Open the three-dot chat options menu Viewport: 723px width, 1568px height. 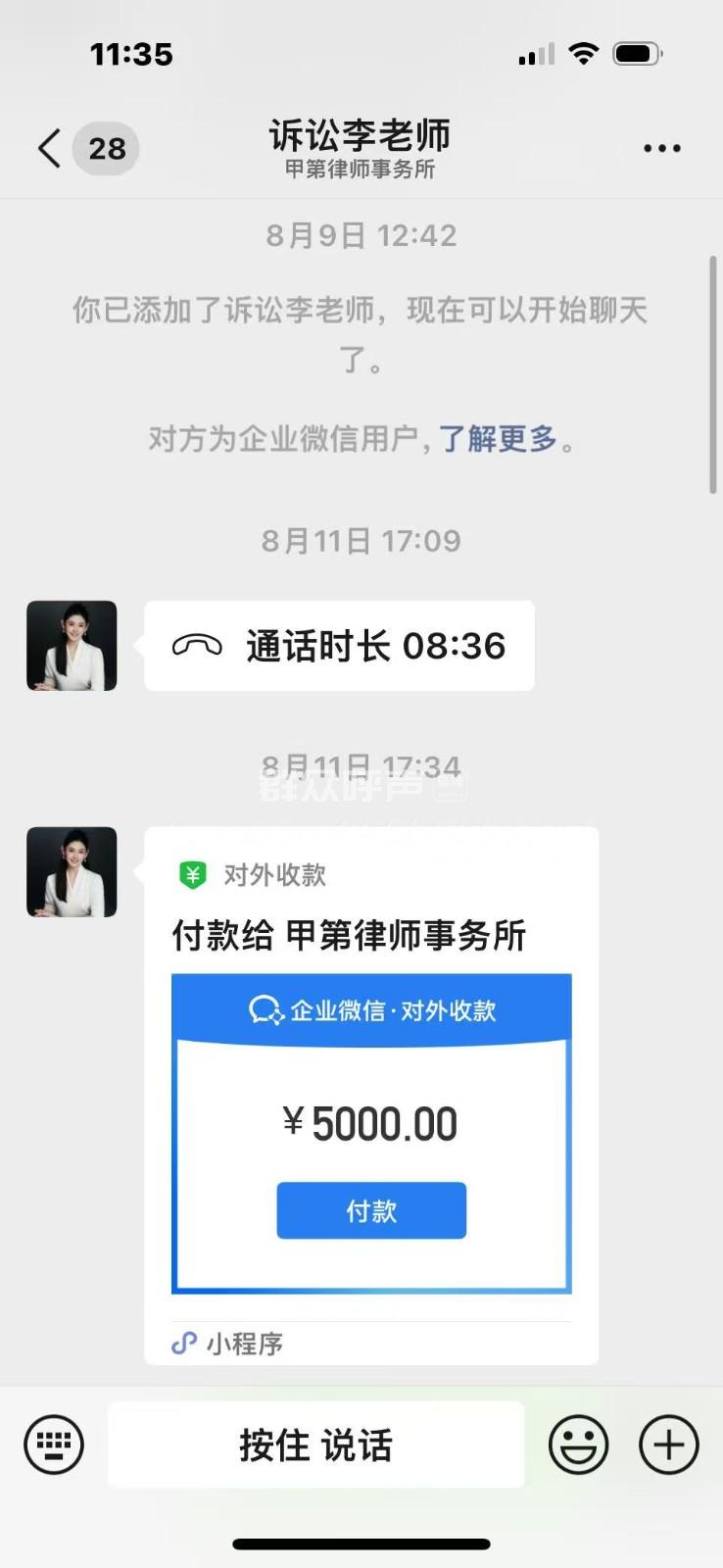click(x=661, y=149)
